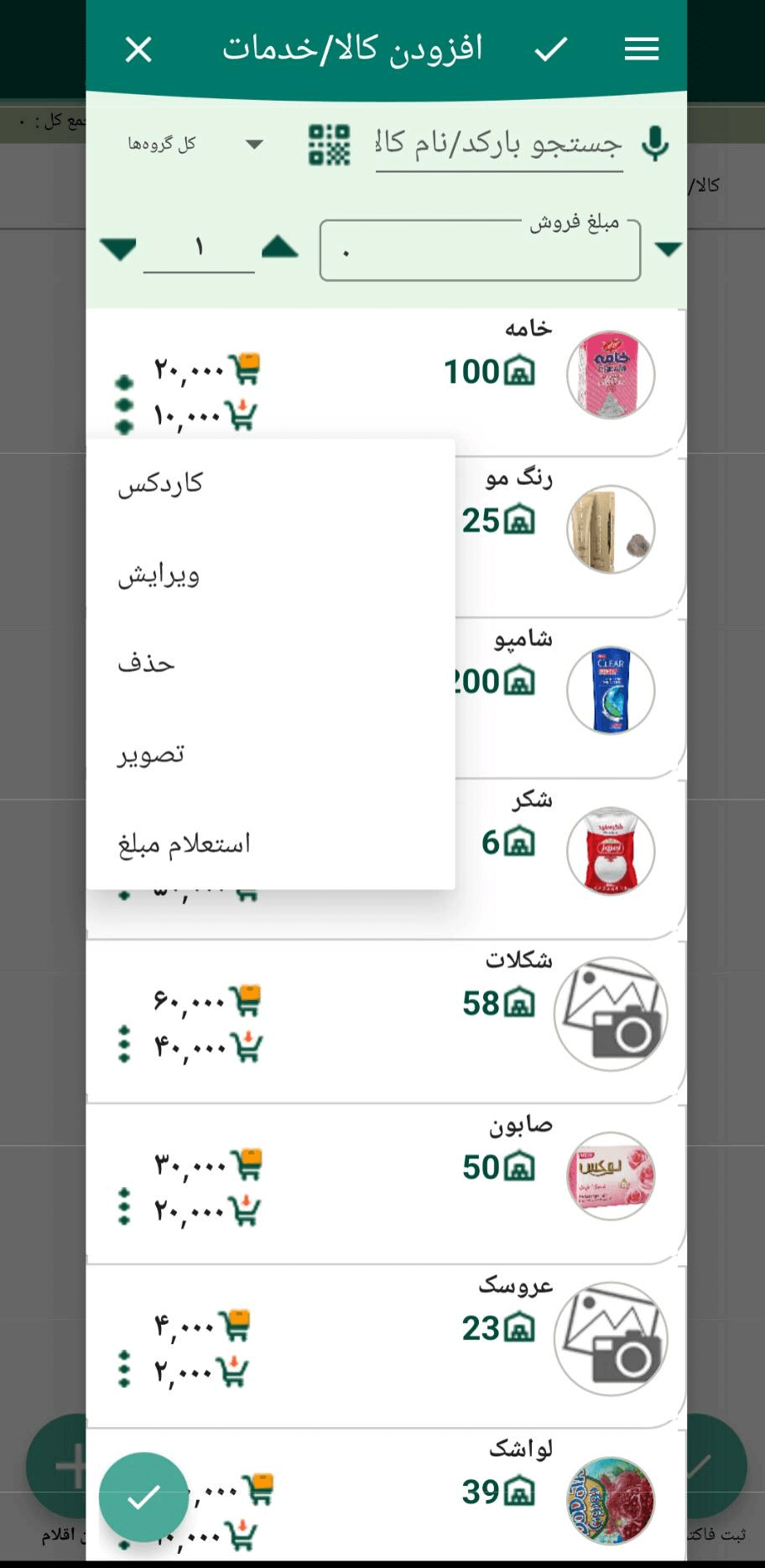Close the add goods/services dialog

click(x=138, y=49)
